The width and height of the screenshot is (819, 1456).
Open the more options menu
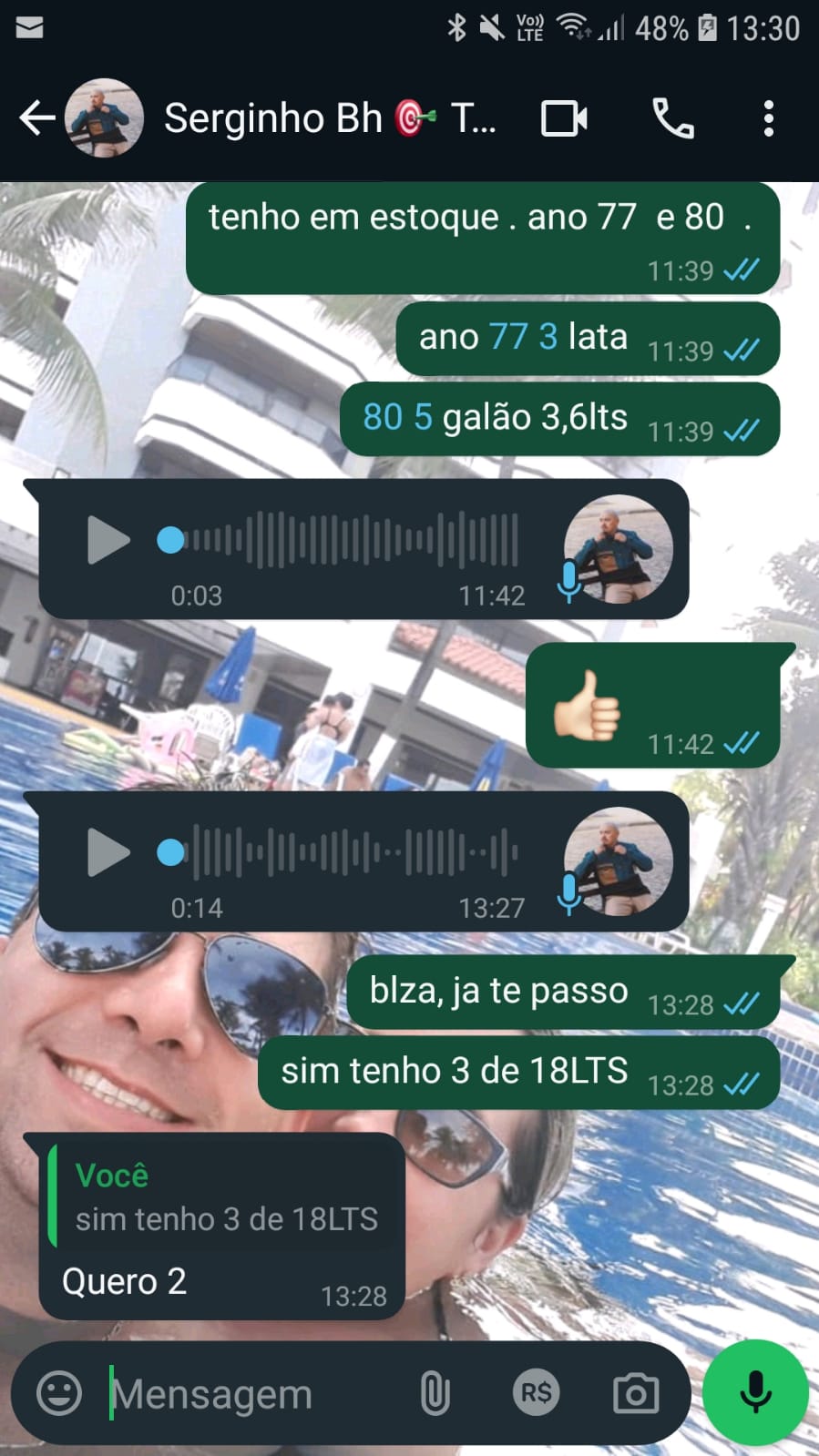tap(768, 118)
